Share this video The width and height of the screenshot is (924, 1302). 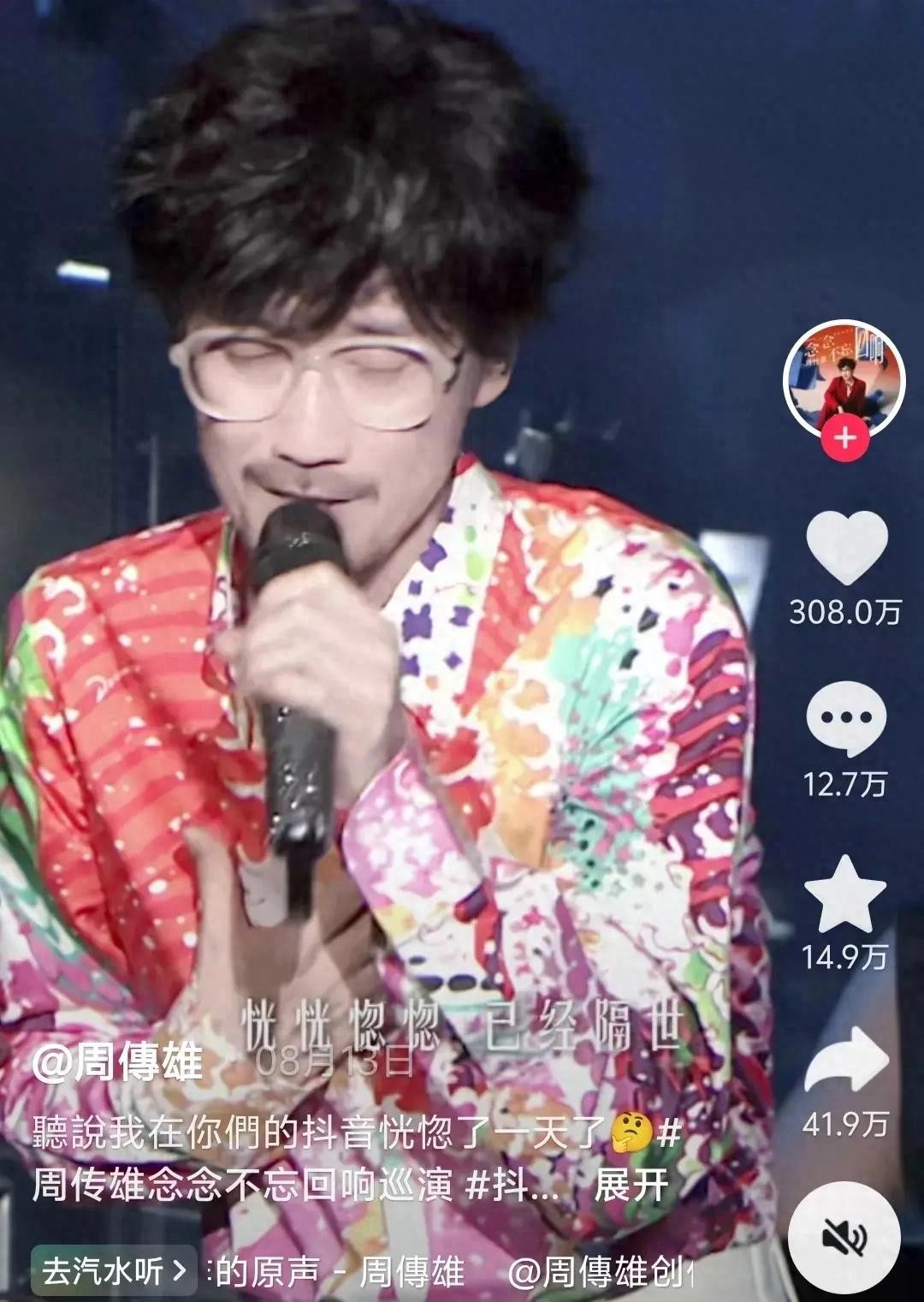[846, 1061]
